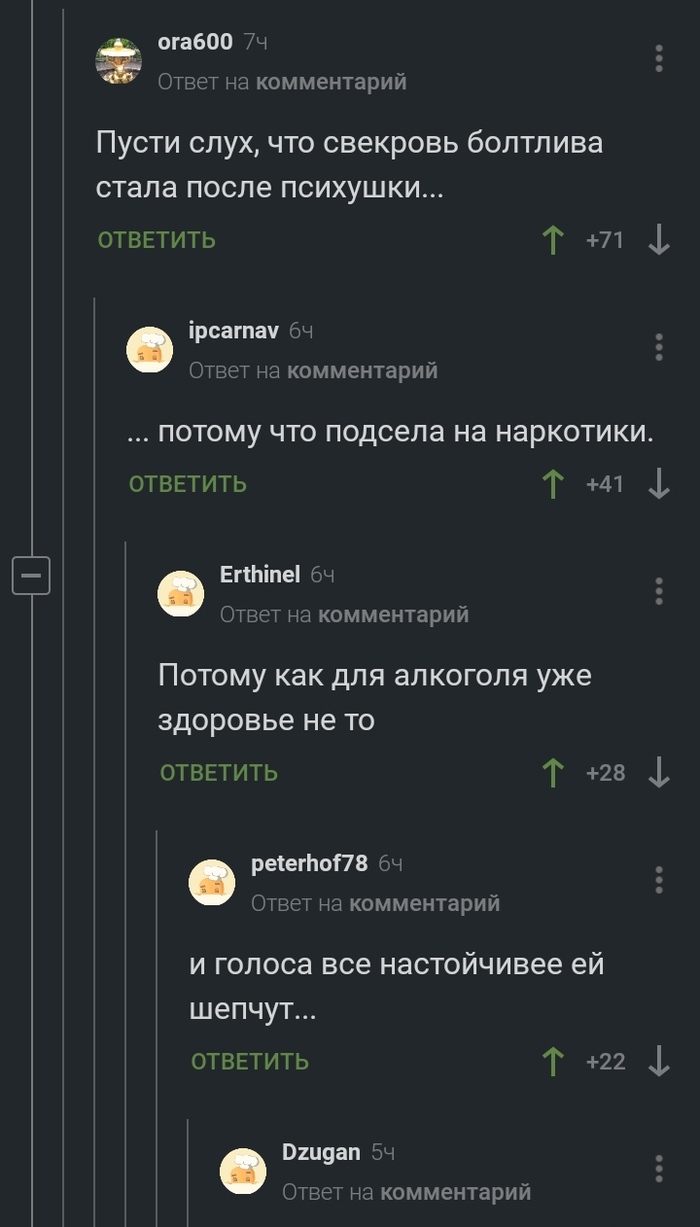Open overflow menu on ora600's comment
The width and height of the screenshot is (700, 1227).
(659, 58)
